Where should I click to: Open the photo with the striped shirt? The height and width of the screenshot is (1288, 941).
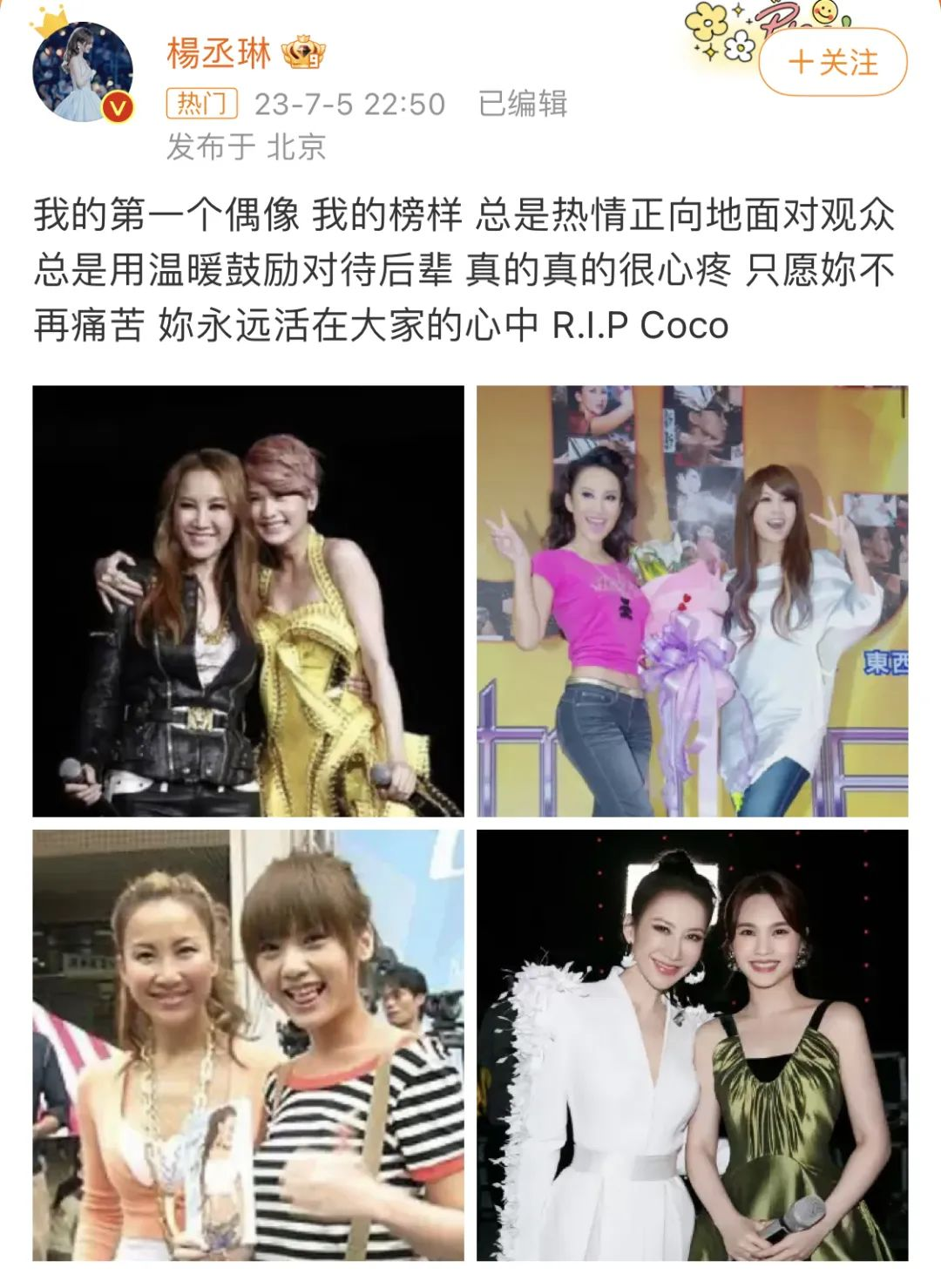248,1045
